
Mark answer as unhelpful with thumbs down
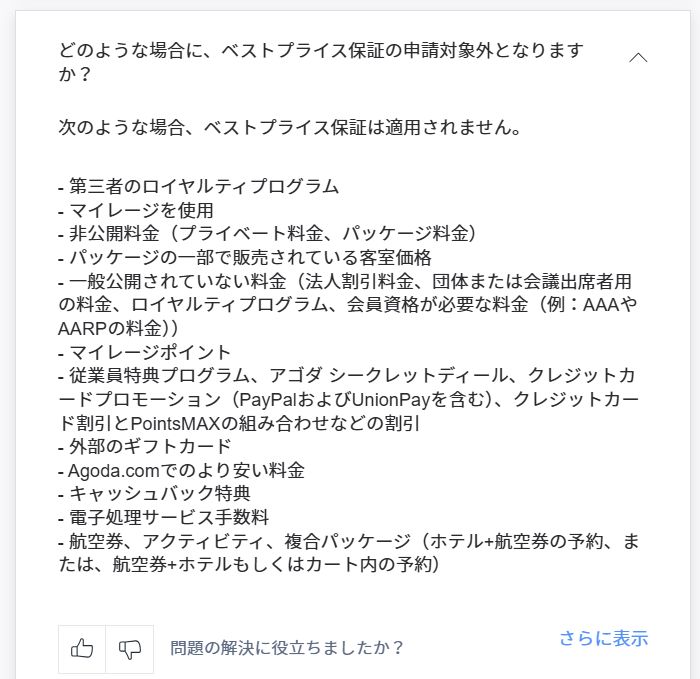(130, 648)
